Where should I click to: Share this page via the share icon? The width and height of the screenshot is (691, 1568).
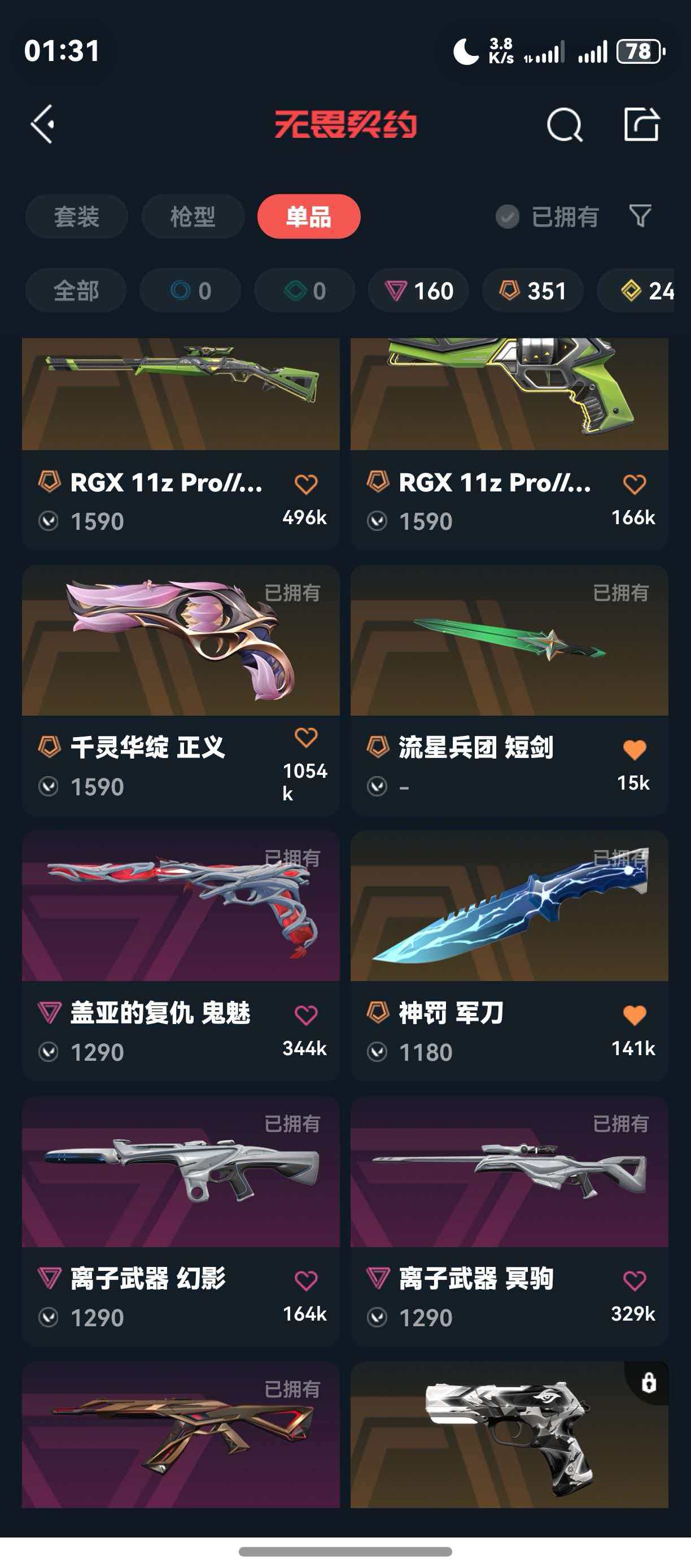641,124
